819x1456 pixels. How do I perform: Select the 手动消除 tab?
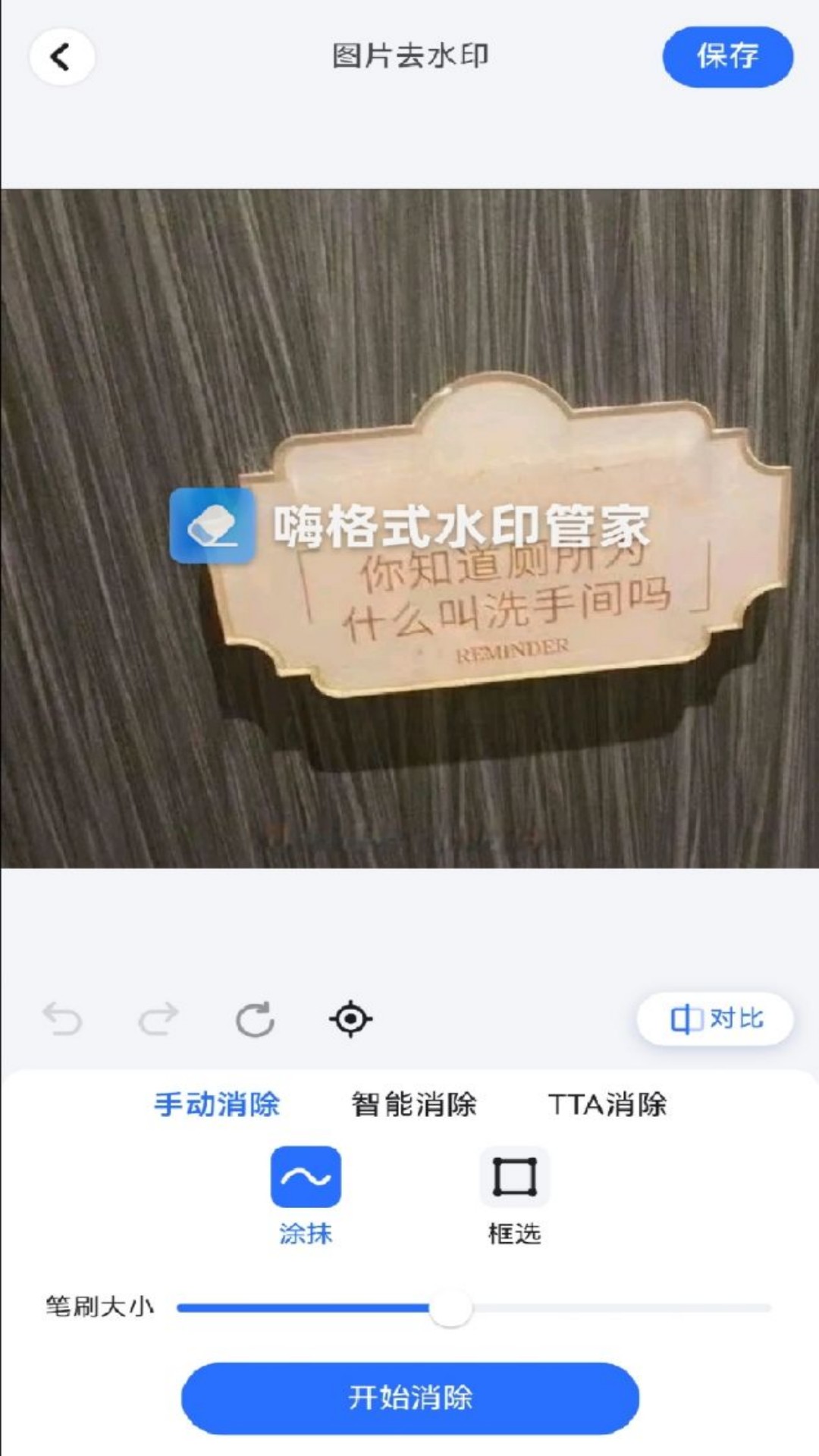tap(217, 1104)
